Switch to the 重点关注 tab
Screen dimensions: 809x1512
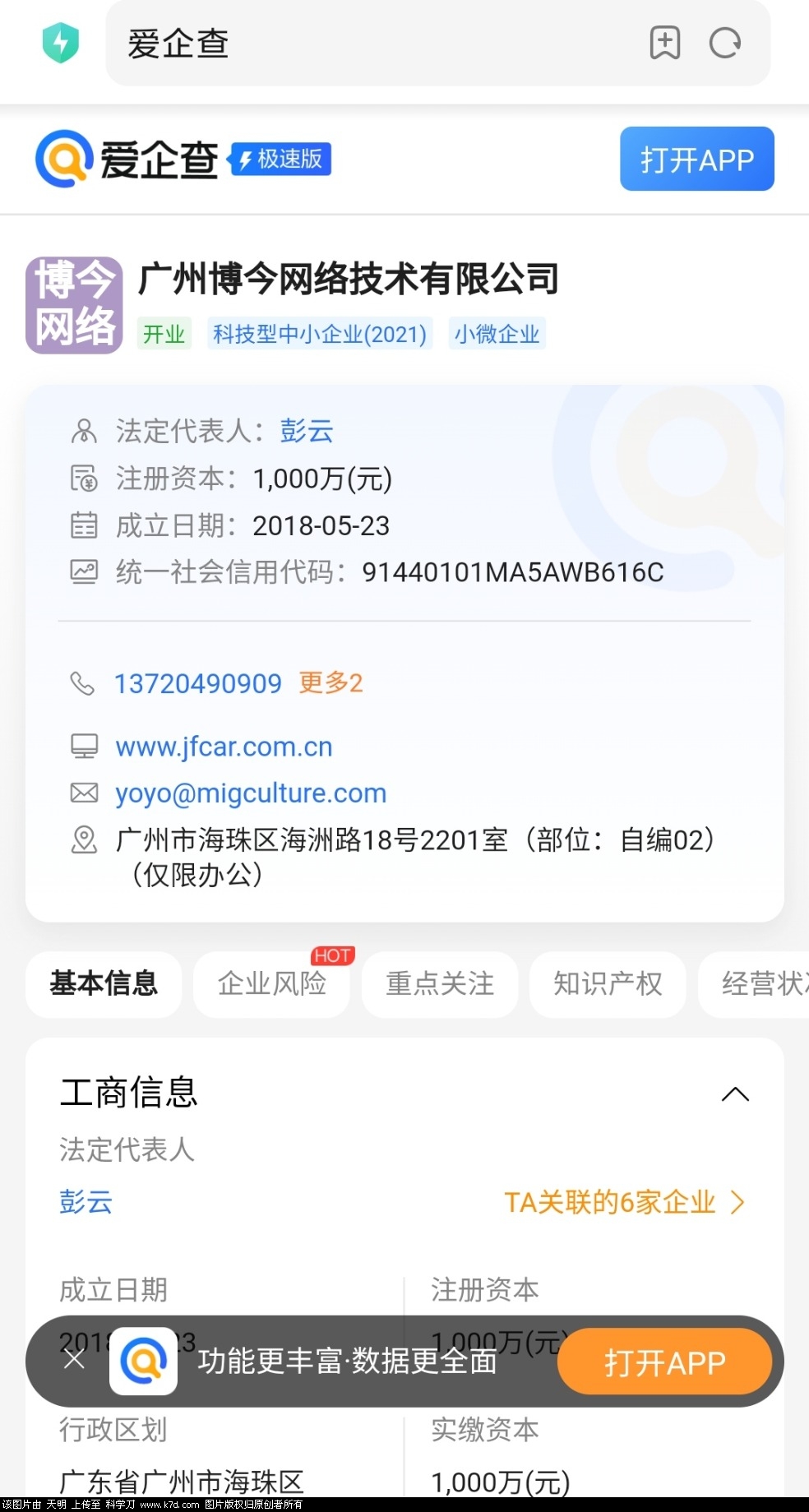pos(440,984)
